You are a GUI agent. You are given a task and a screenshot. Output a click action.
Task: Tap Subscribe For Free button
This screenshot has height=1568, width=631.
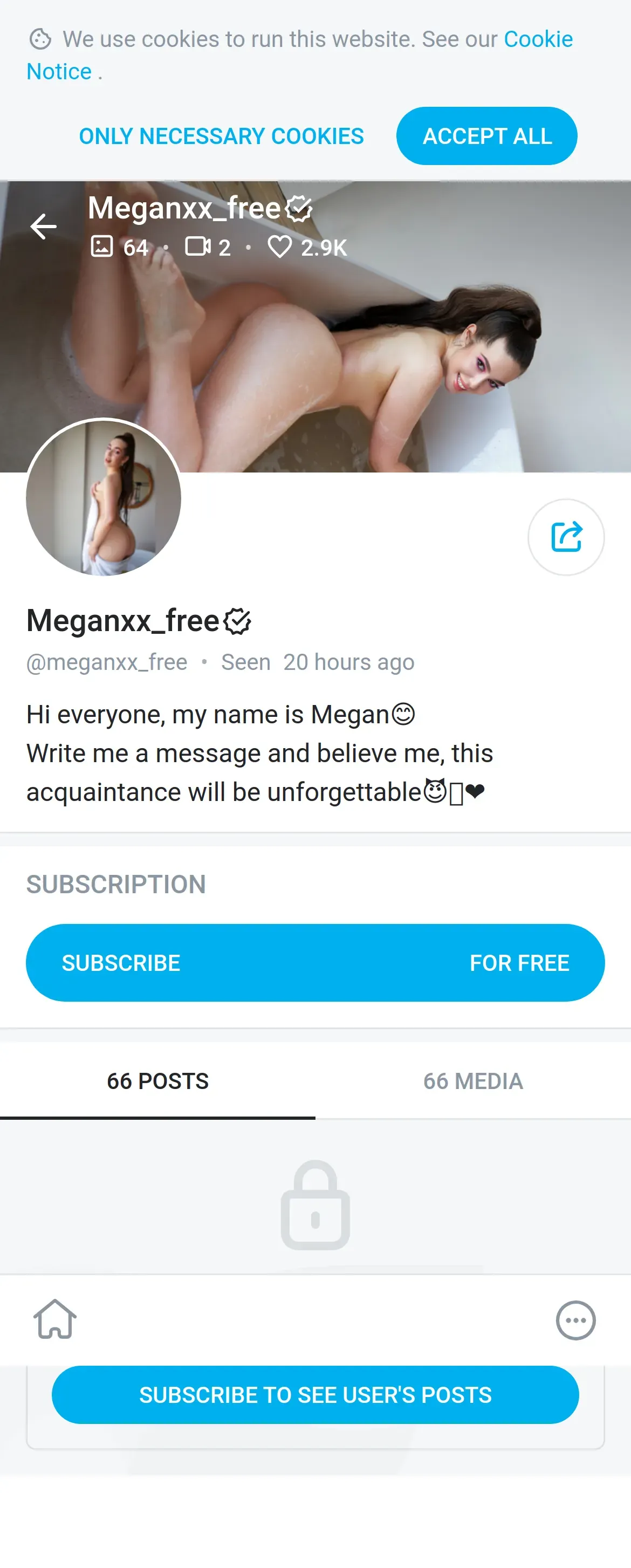click(x=315, y=962)
